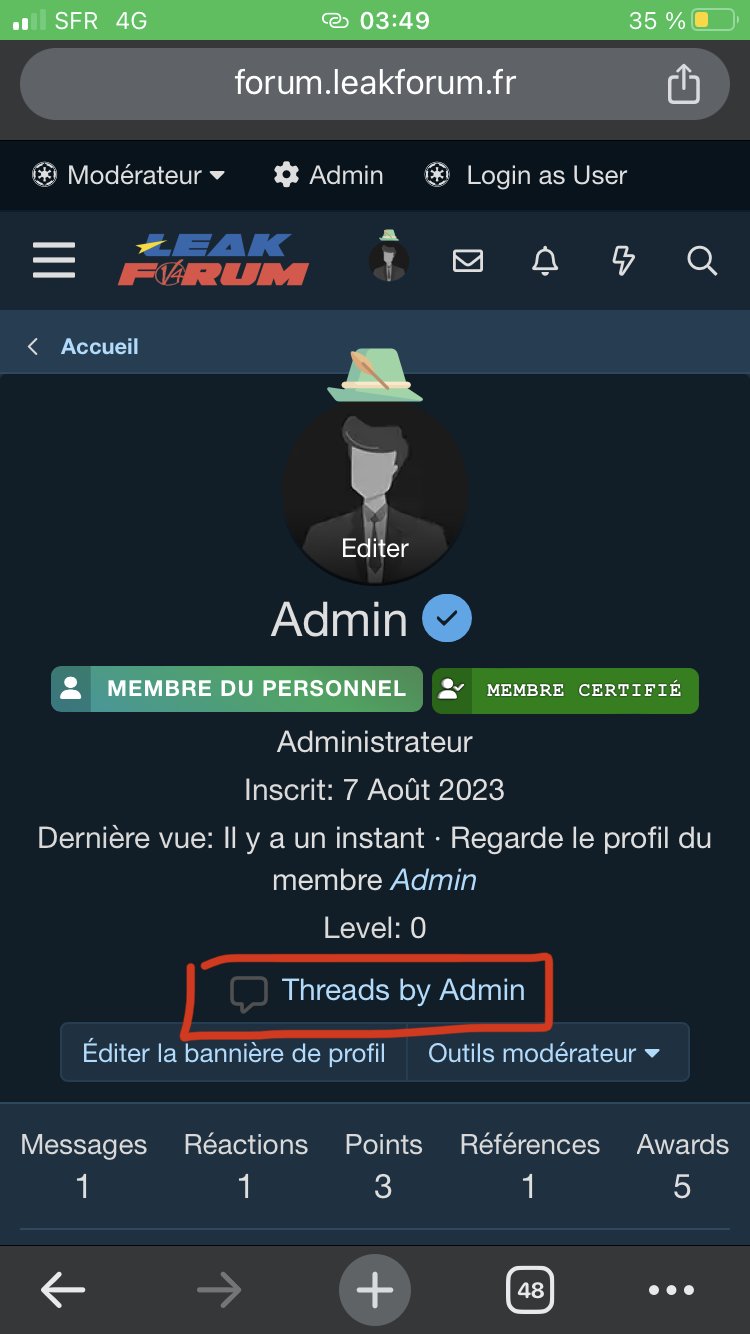
Task: Go back to Accueil breadcrumb
Action: (99, 347)
